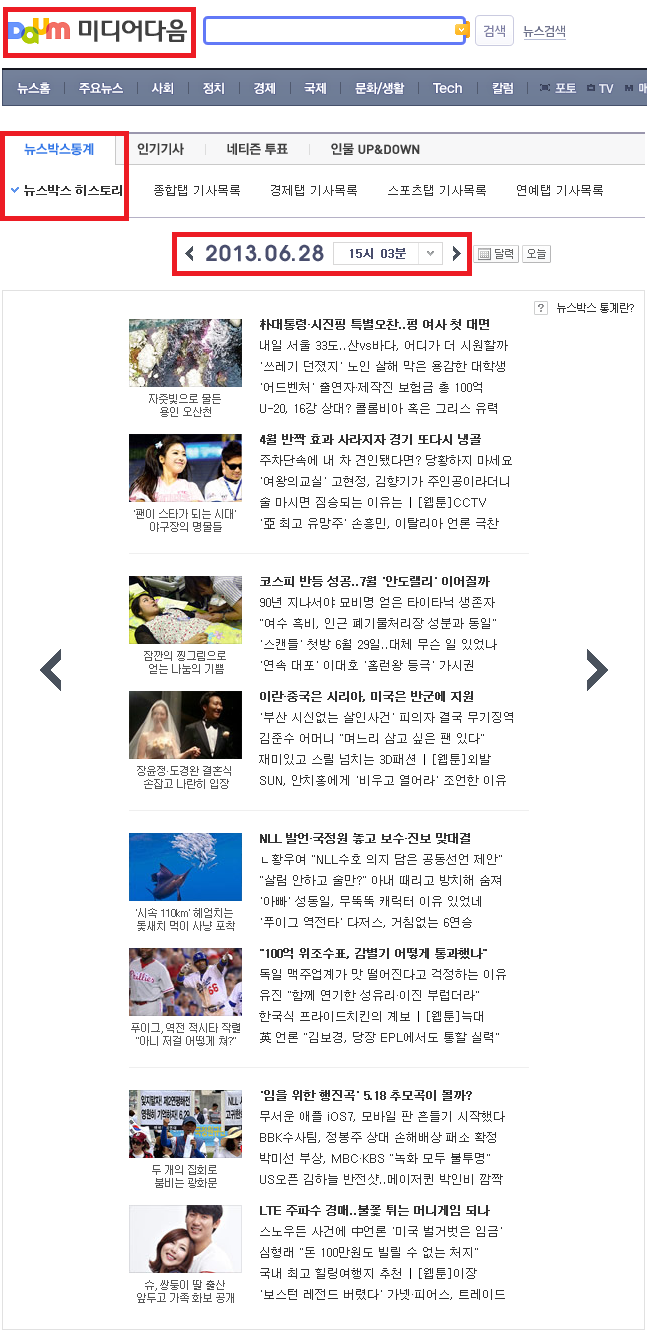The image size is (647, 1333).
Task: Go to the previous date with left arrow
Action: tap(190, 254)
